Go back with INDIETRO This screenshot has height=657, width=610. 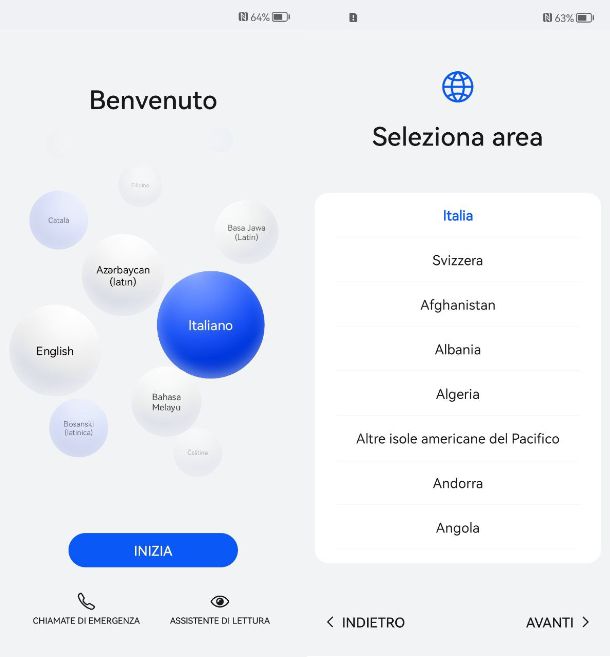click(x=366, y=622)
